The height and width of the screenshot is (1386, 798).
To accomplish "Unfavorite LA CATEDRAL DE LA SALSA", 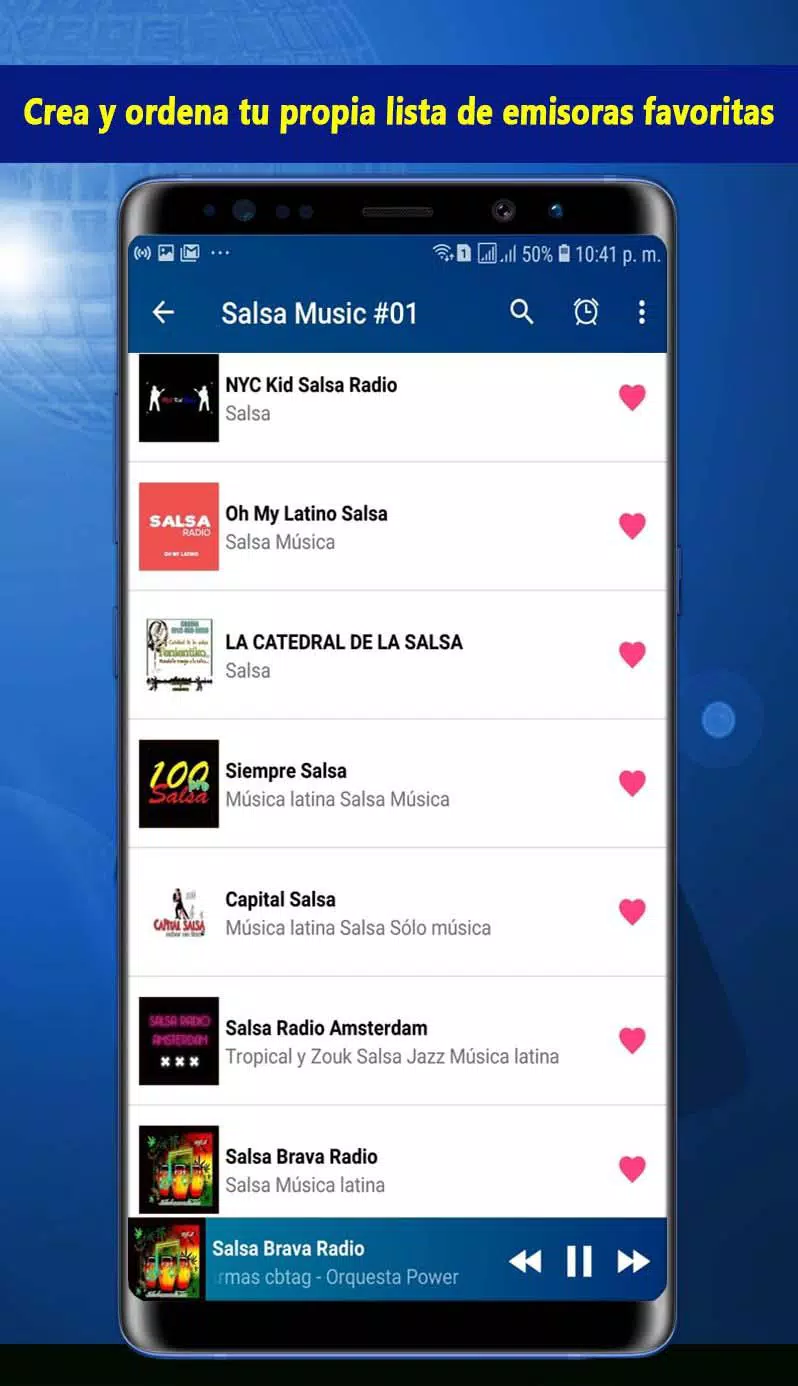I will [x=632, y=654].
